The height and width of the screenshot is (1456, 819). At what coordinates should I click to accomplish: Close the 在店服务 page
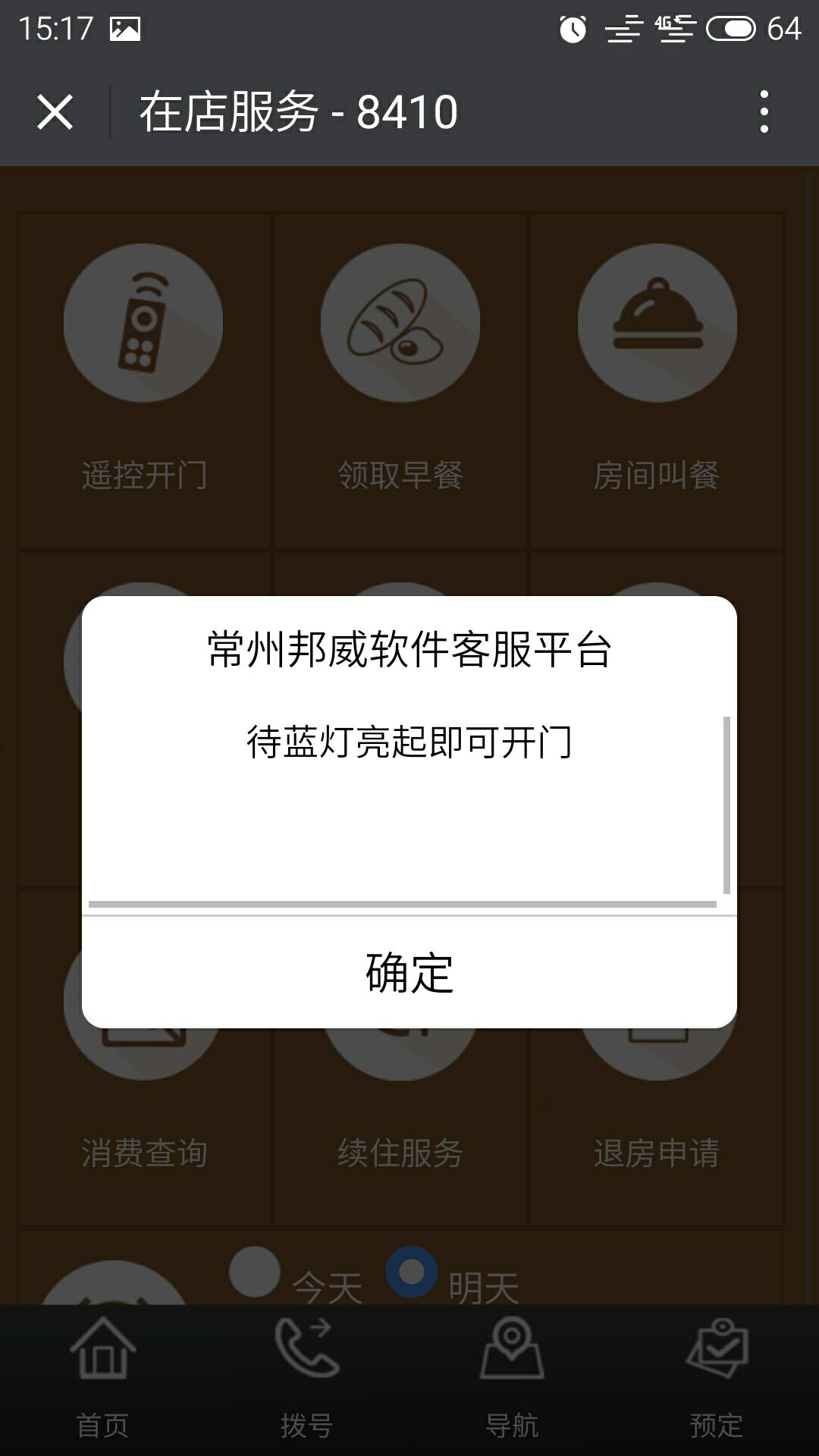(x=55, y=112)
